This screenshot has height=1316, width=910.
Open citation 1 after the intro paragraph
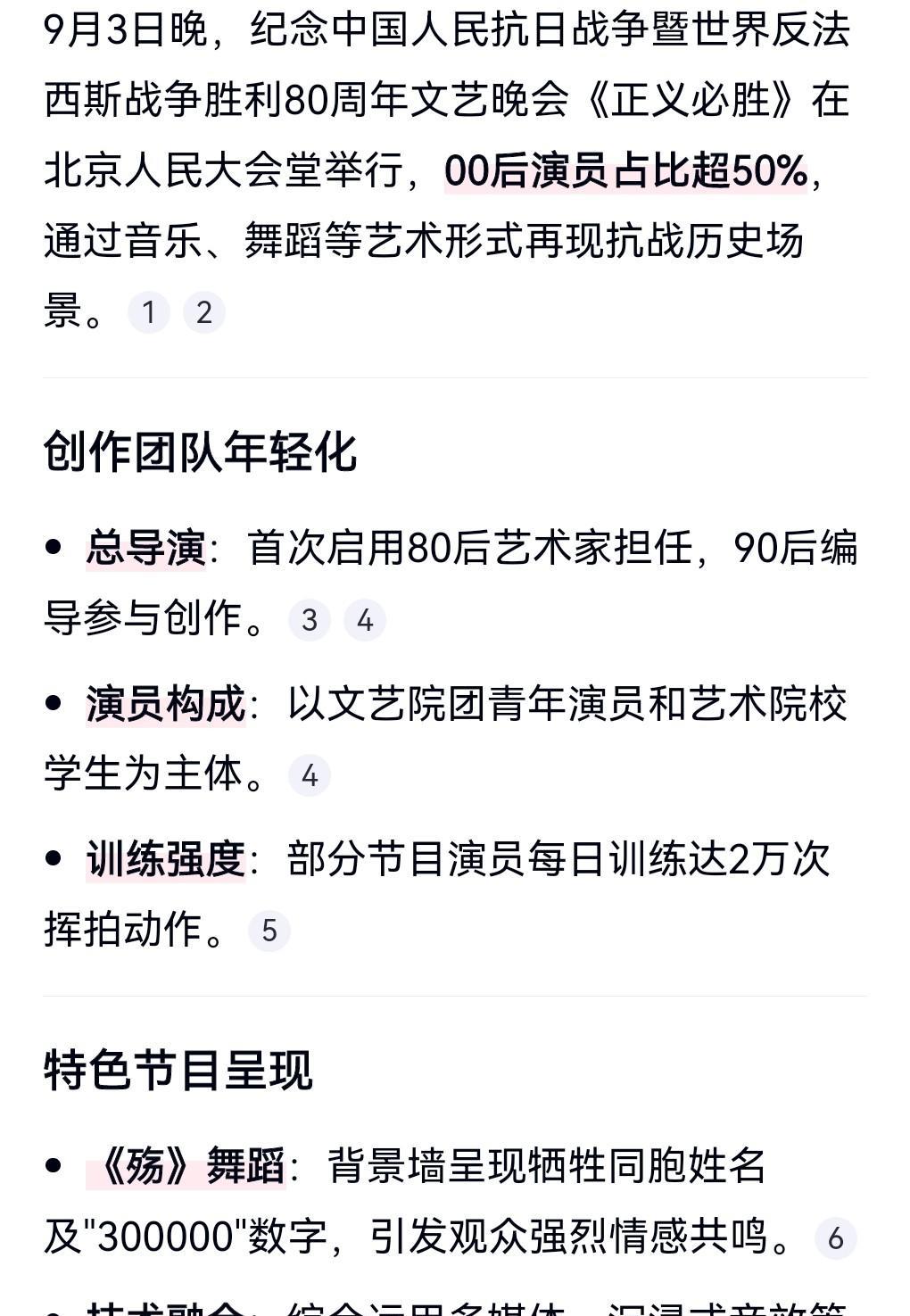(149, 312)
